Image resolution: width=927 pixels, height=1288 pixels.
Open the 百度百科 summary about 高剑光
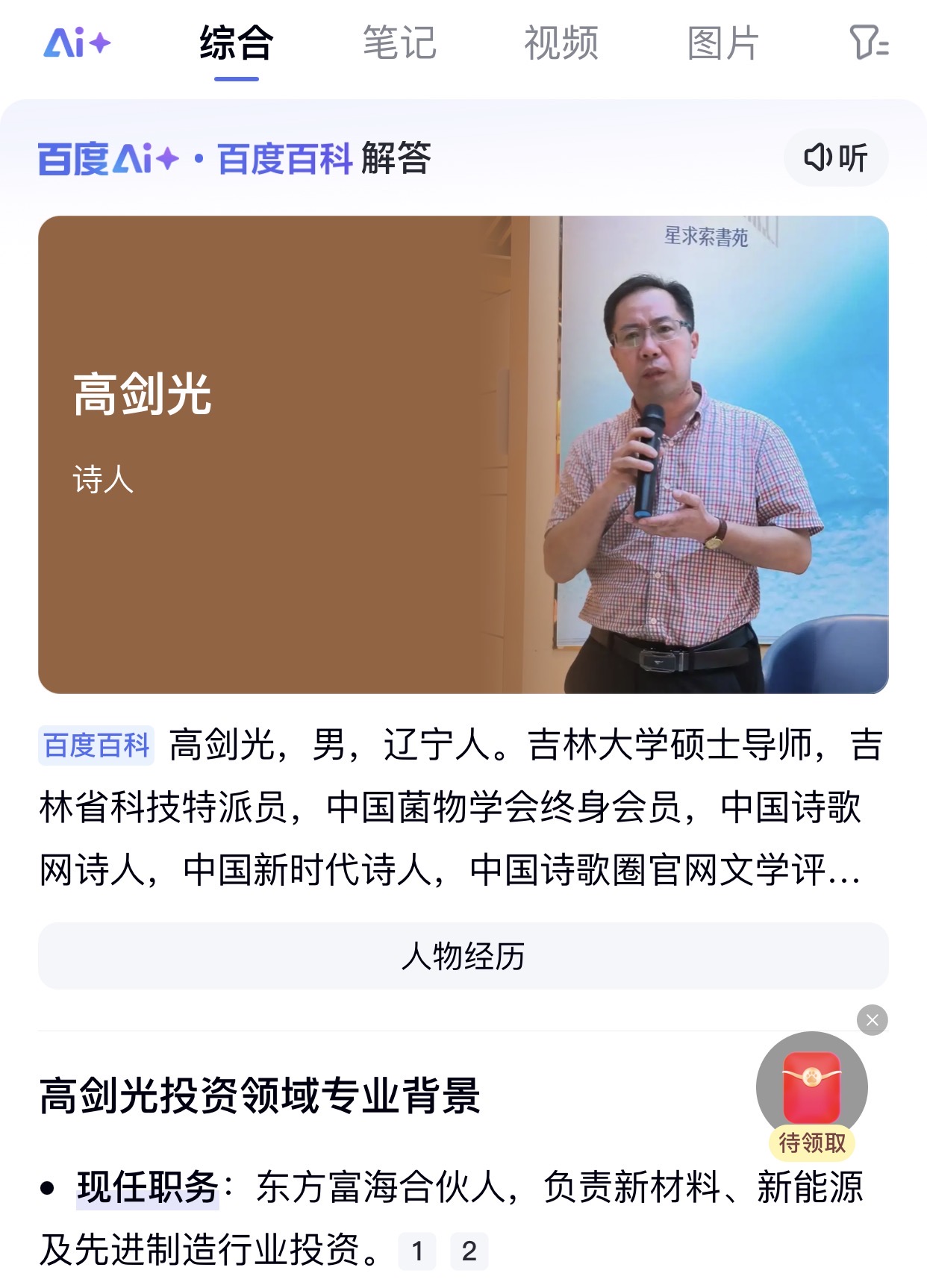463,807
